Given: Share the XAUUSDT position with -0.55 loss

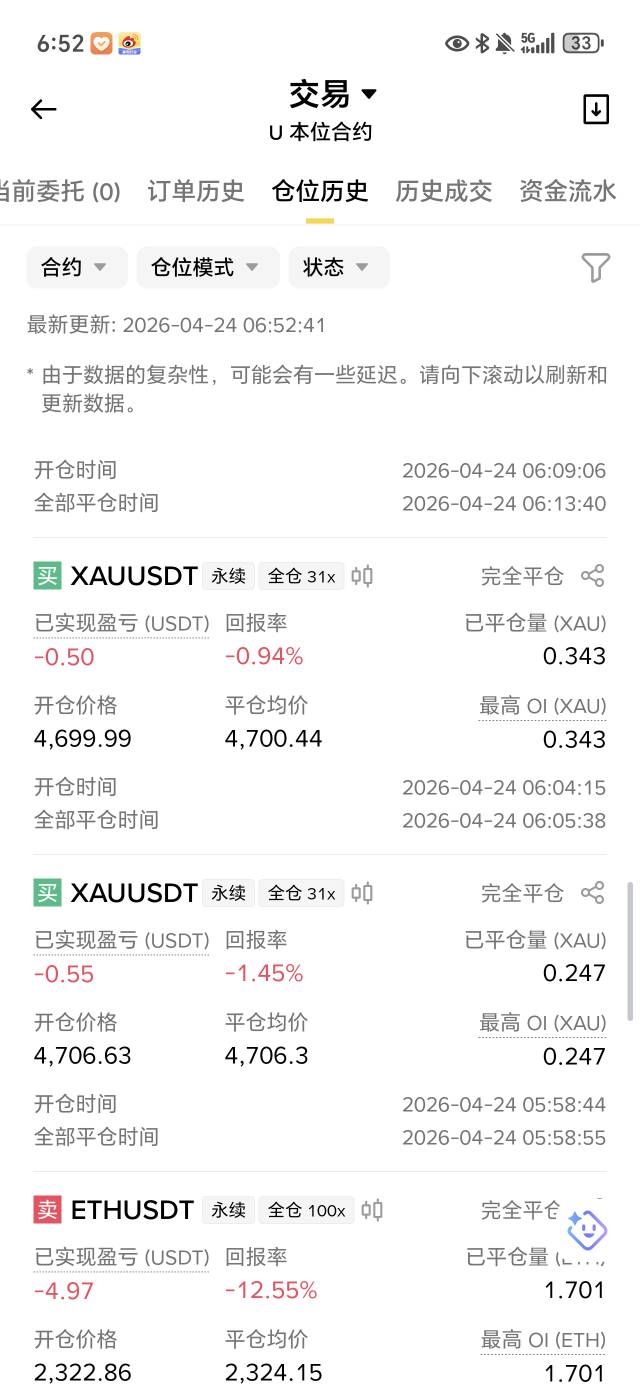Looking at the screenshot, I should pos(593,893).
